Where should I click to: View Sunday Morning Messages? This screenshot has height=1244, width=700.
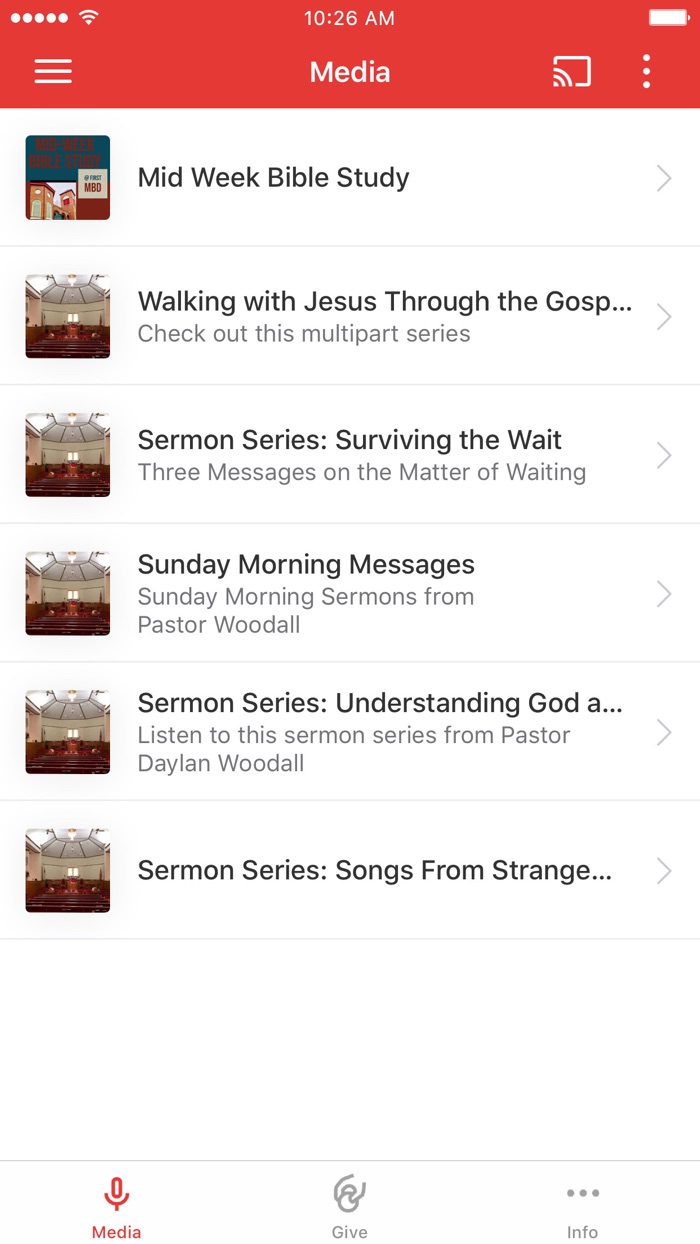tap(350, 593)
